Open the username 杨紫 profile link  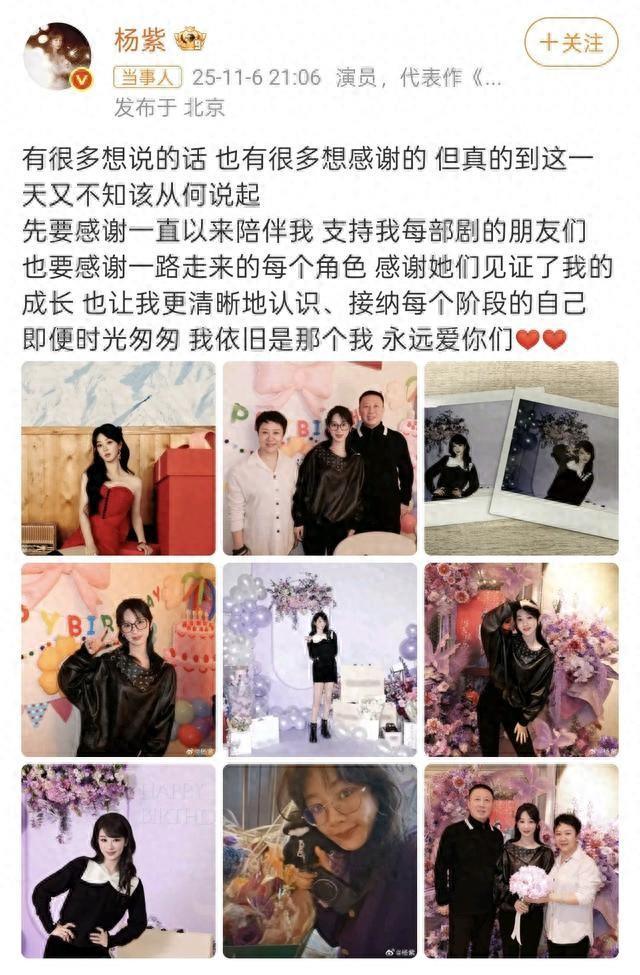pyautogui.click(x=139, y=41)
